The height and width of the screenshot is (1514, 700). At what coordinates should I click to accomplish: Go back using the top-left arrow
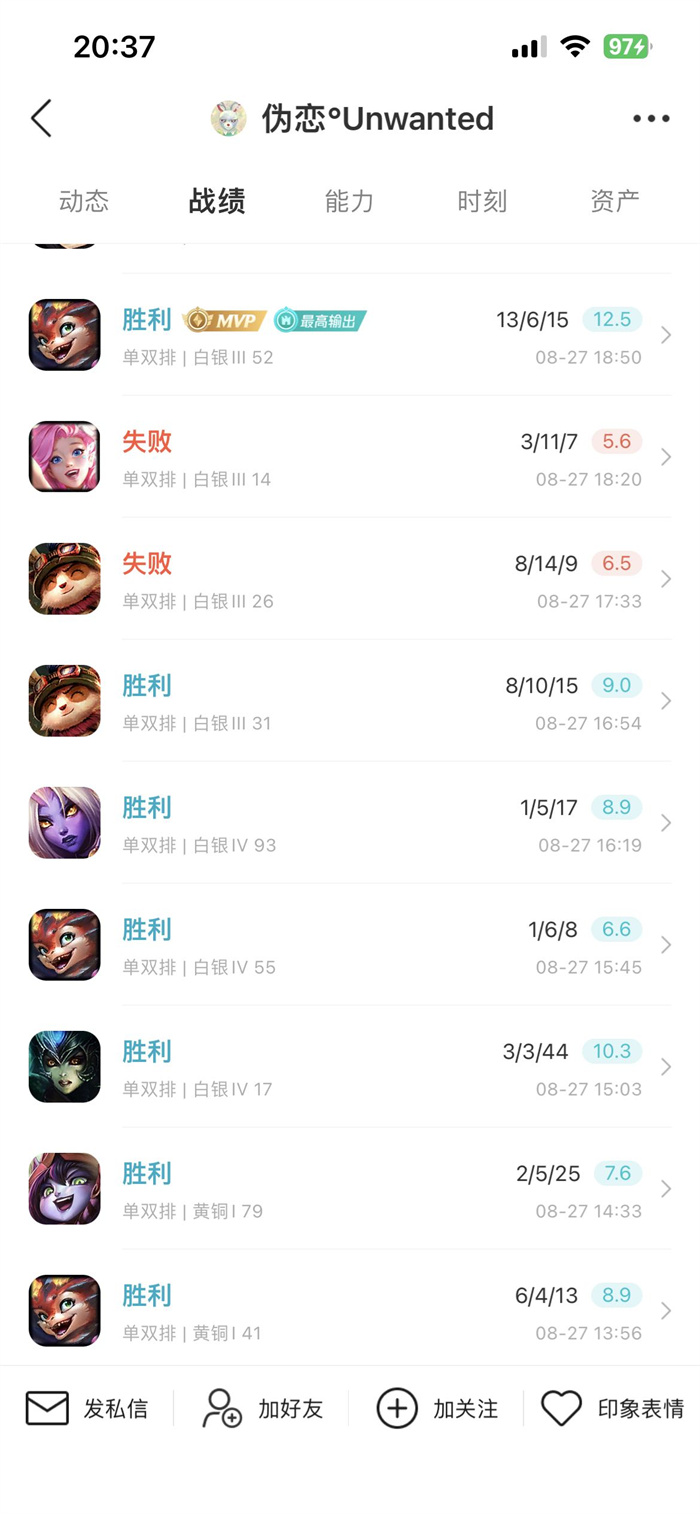(x=41, y=118)
